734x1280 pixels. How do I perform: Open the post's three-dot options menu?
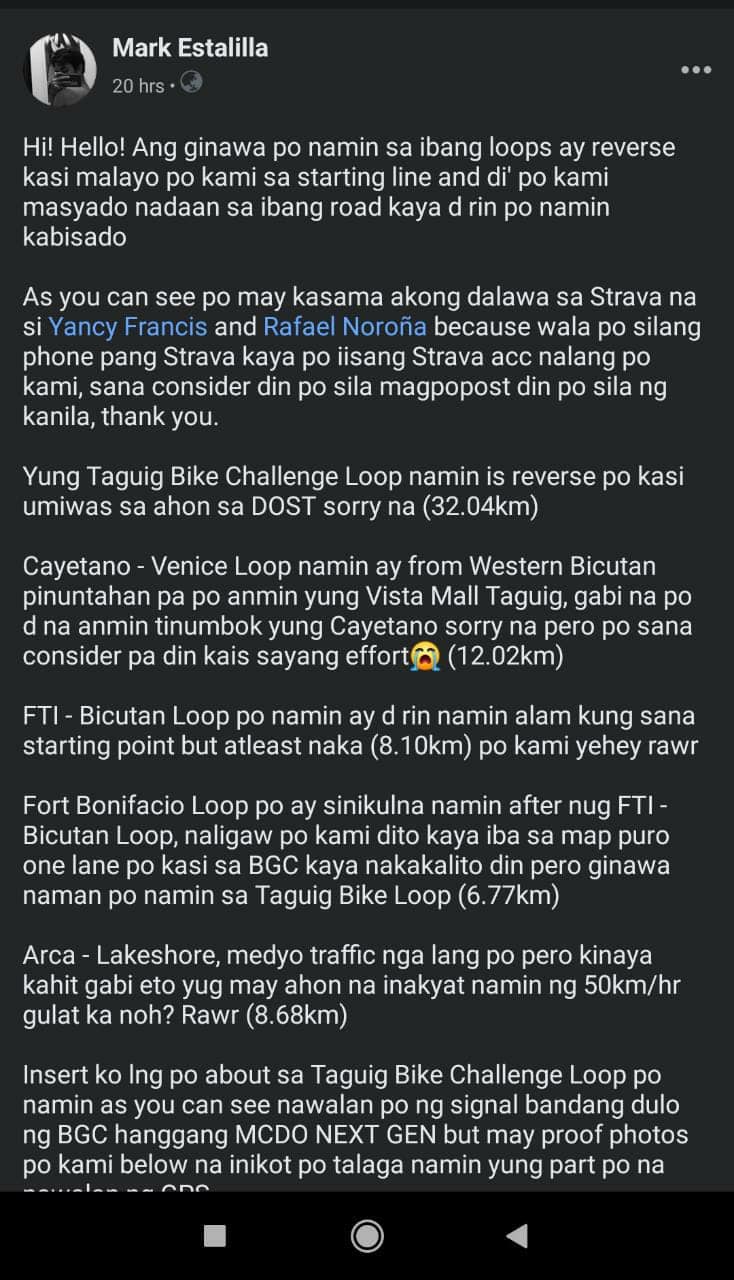pyautogui.click(x=695, y=70)
